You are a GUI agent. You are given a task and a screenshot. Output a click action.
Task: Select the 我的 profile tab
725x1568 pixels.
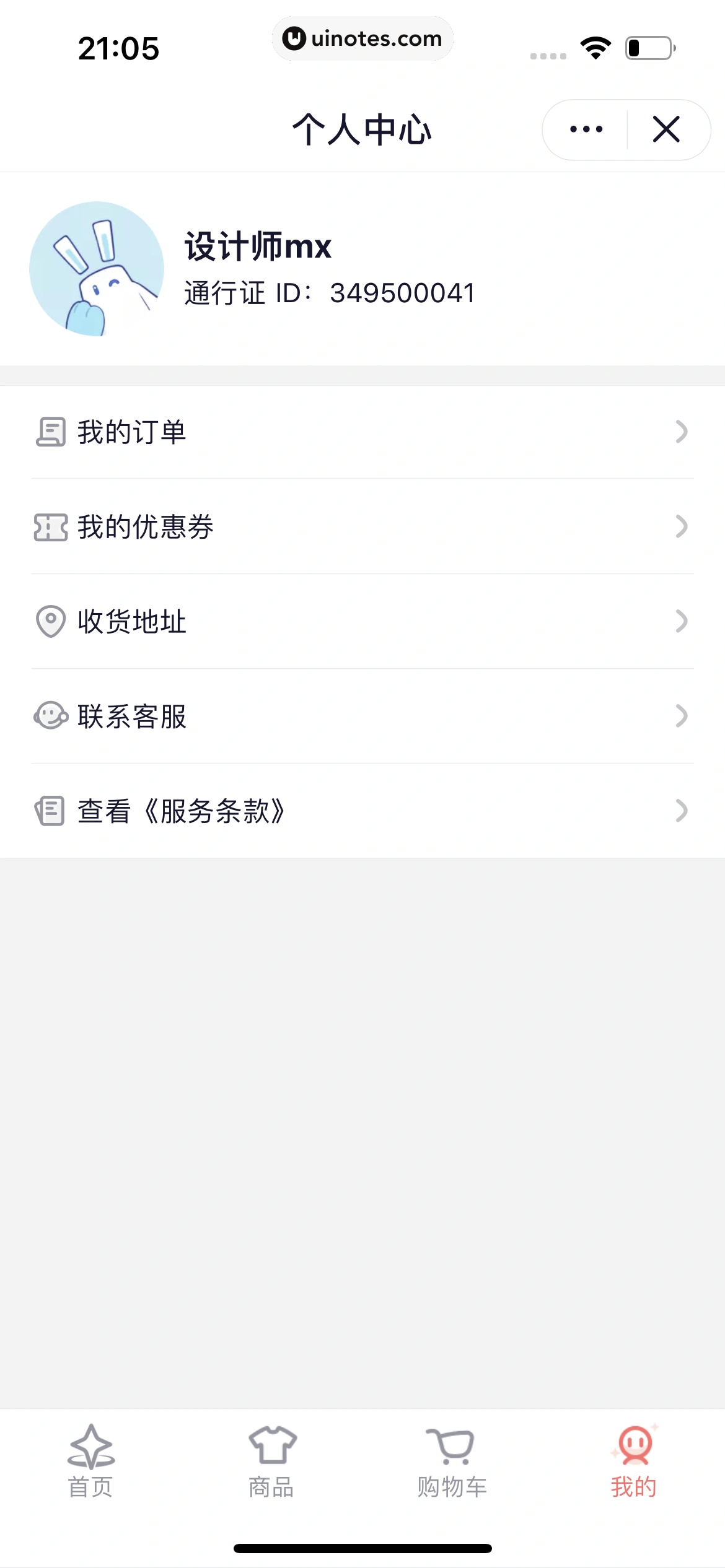tap(634, 1461)
